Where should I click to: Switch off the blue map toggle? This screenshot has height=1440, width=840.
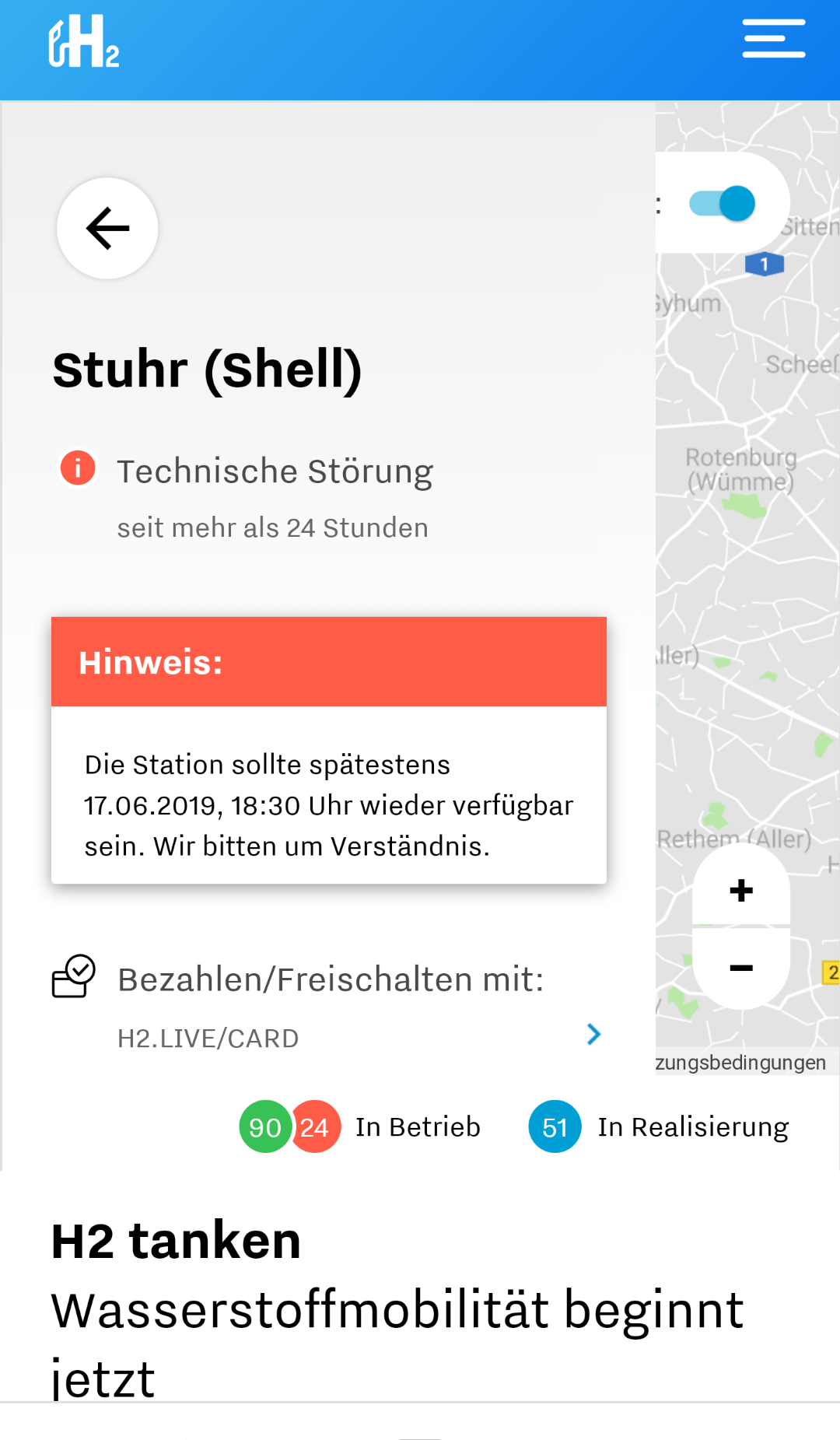723,204
